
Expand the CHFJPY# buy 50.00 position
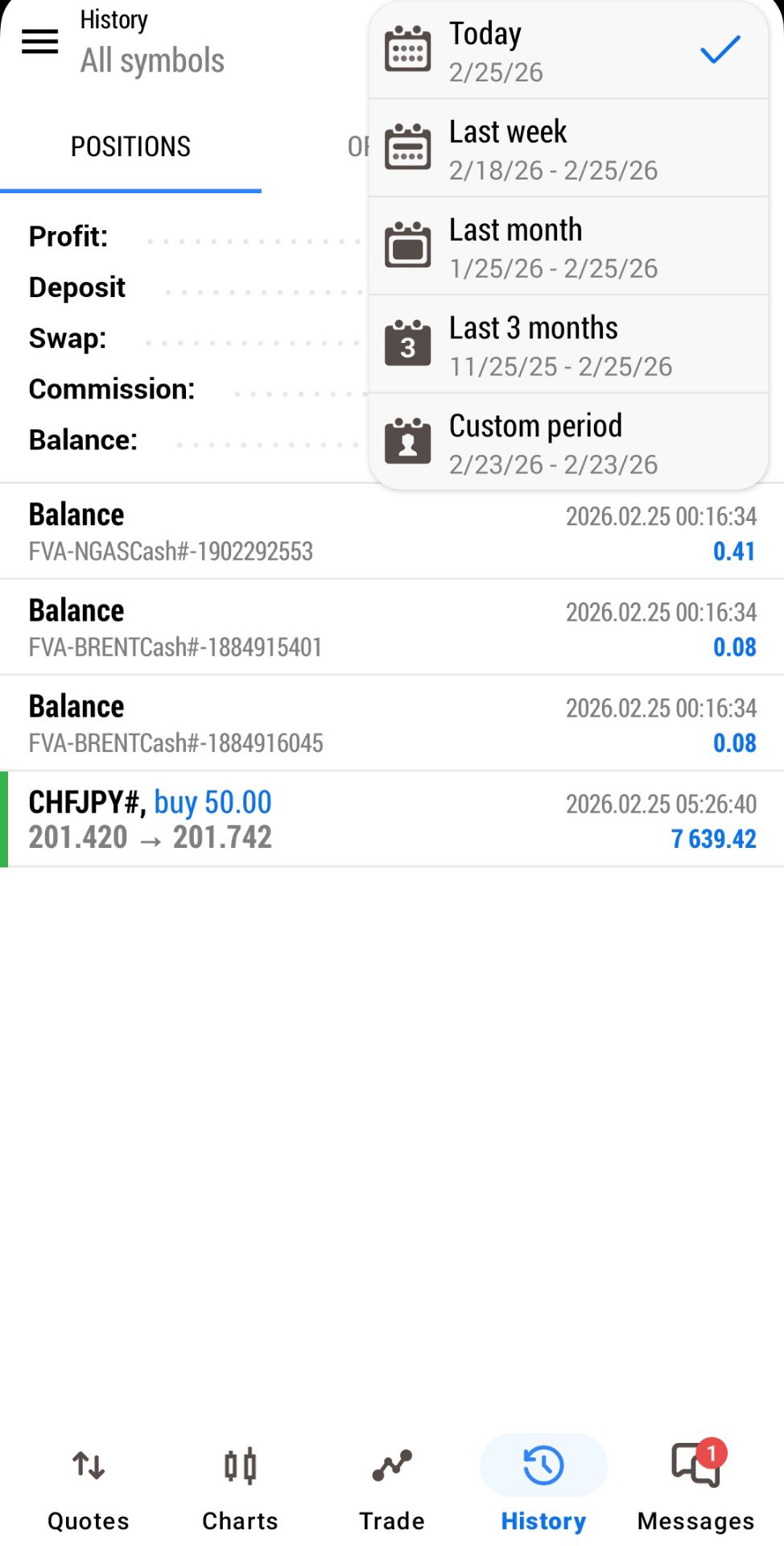[x=392, y=820]
